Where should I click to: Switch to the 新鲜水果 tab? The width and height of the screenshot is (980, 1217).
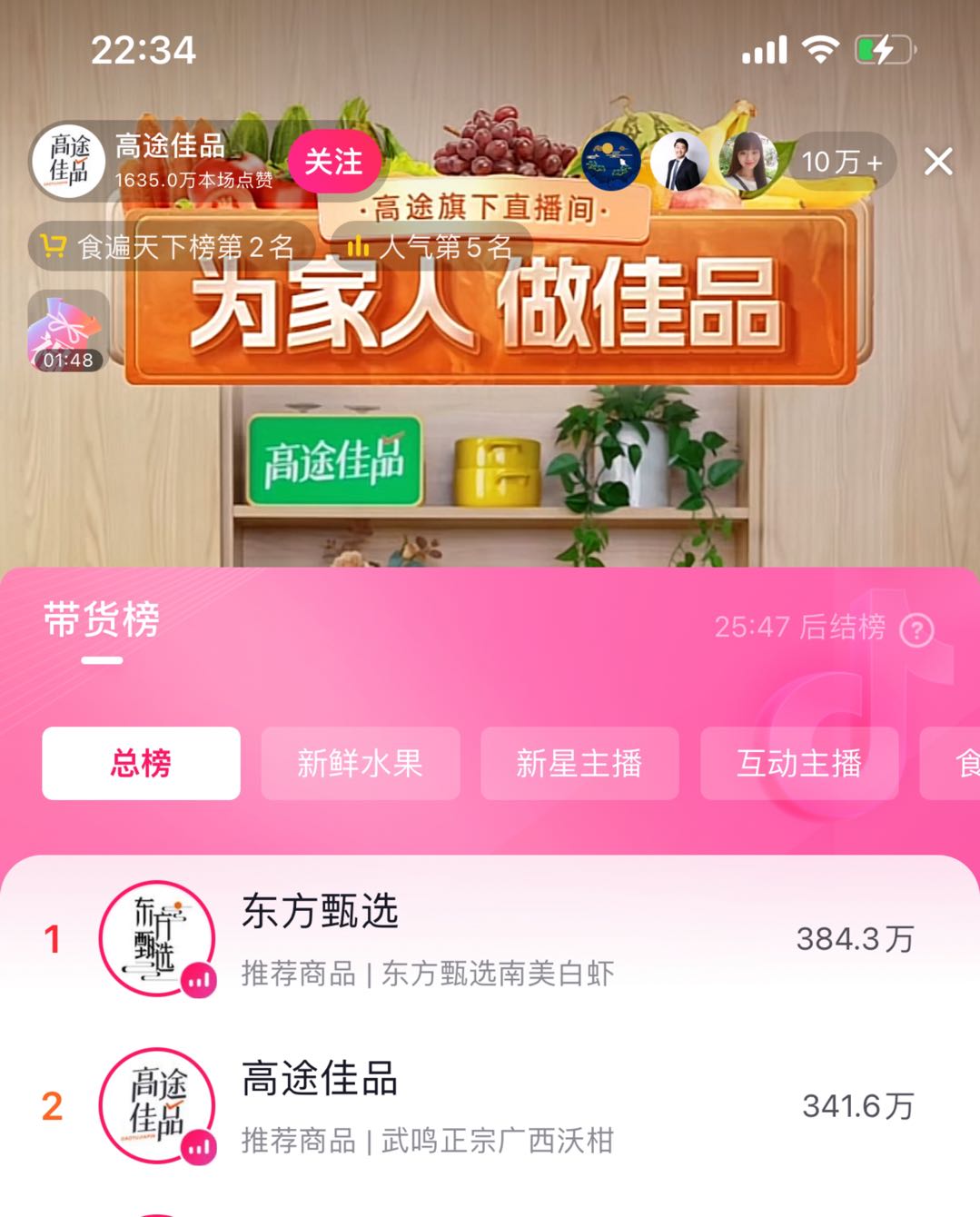(x=360, y=763)
